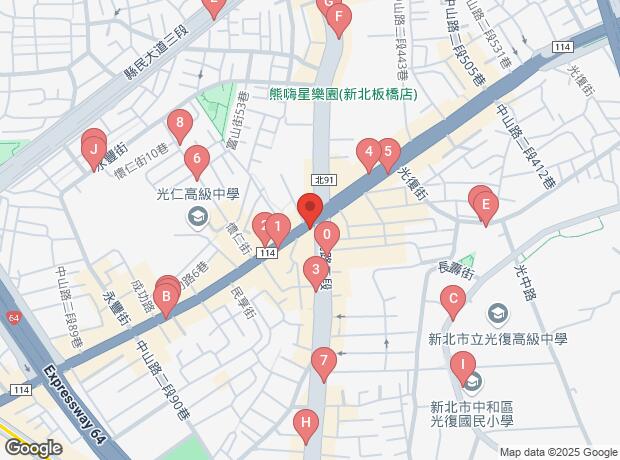
Task: Select map marker labeled 3
Action: tap(316, 270)
